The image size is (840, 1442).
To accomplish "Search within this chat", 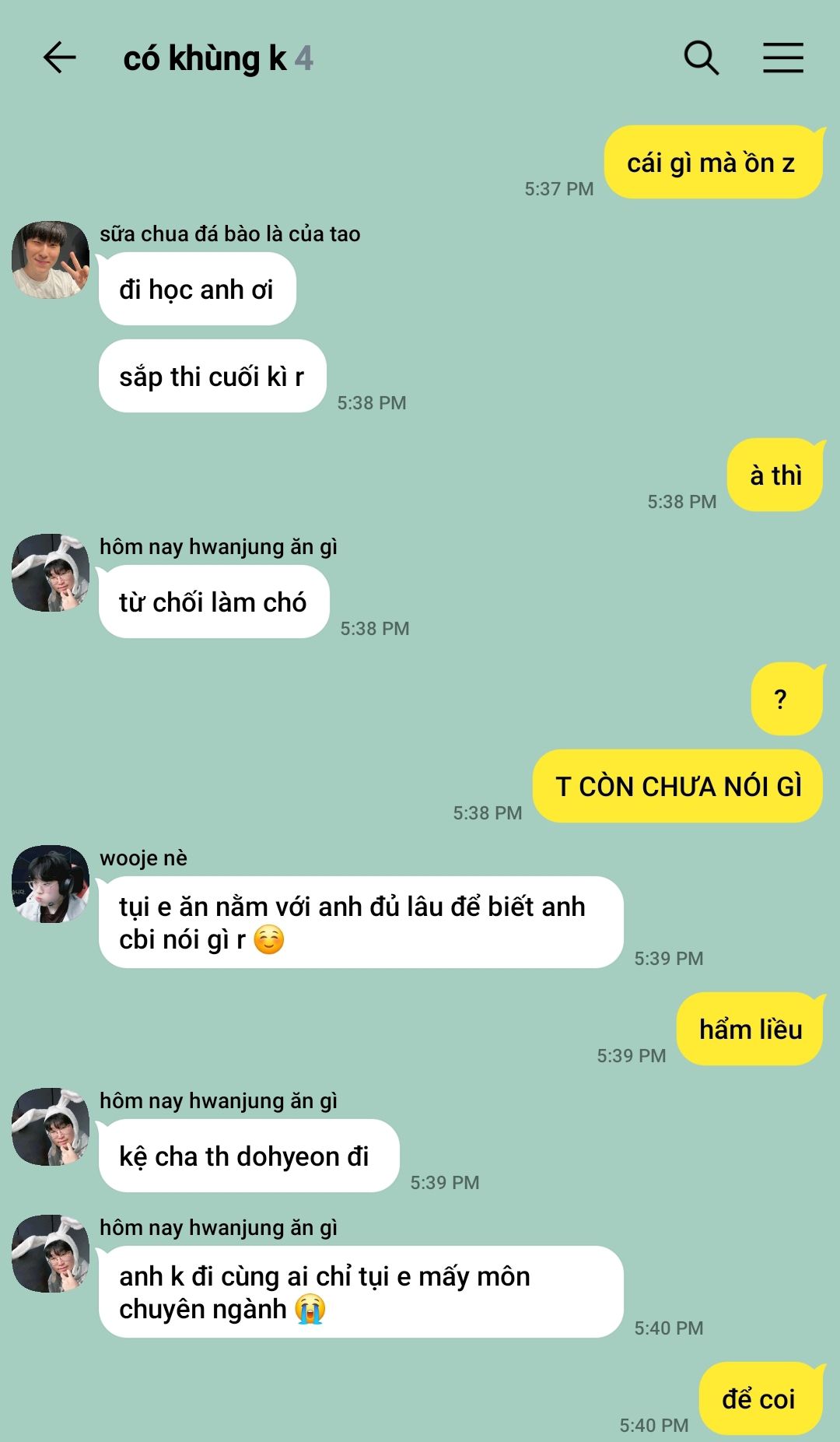I will click(701, 58).
